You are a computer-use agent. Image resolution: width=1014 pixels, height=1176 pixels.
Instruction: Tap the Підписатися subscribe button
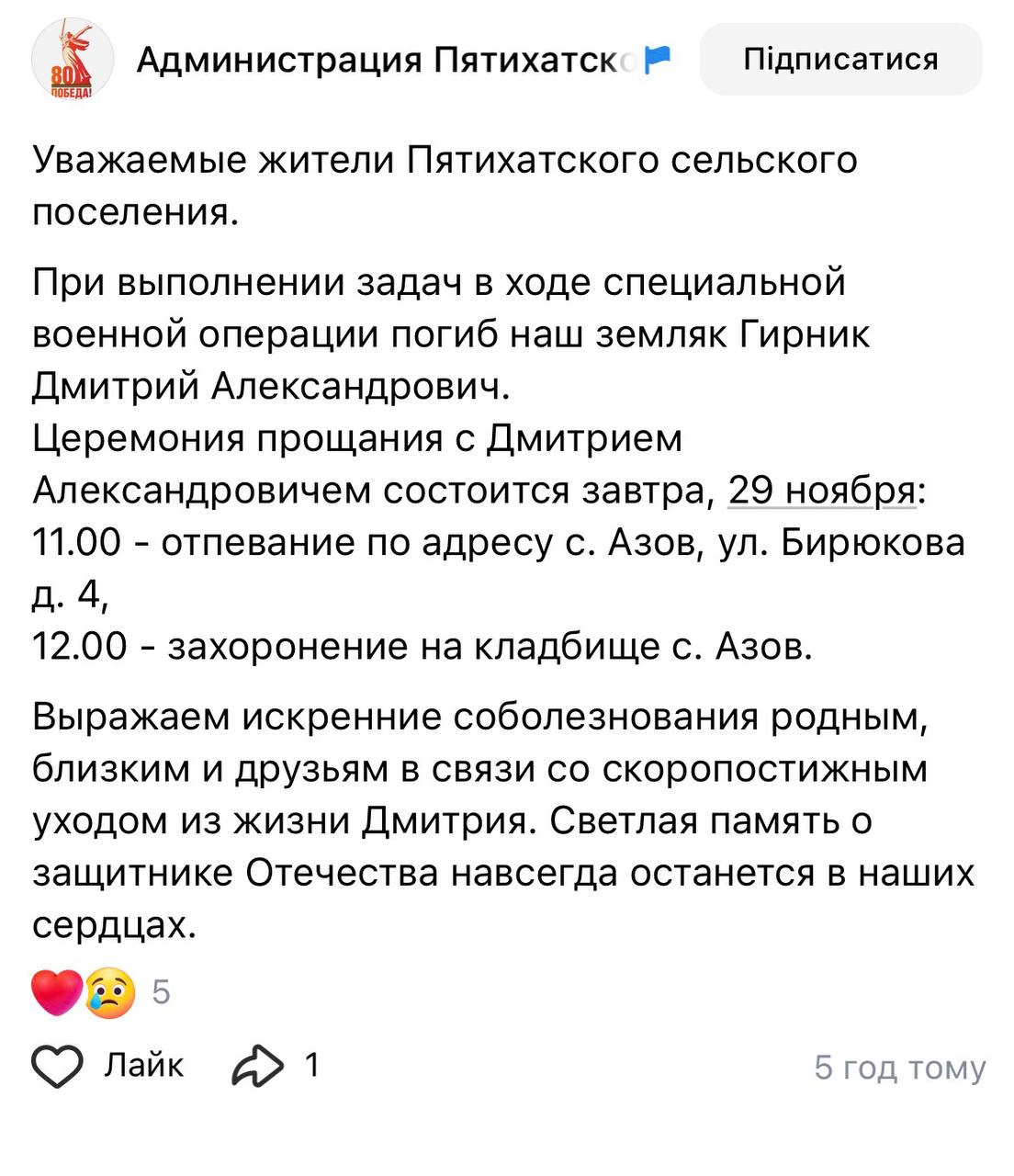point(840,60)
